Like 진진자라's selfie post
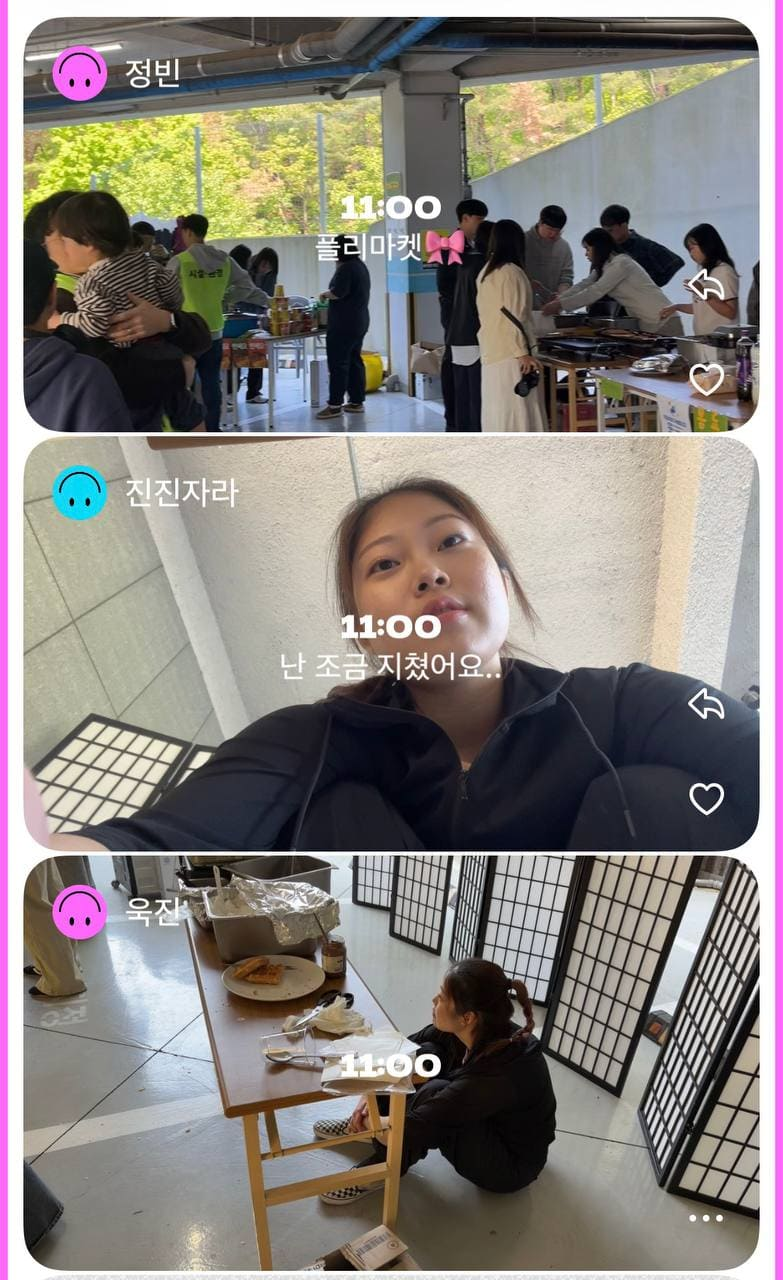 click(x=706, y=798)
